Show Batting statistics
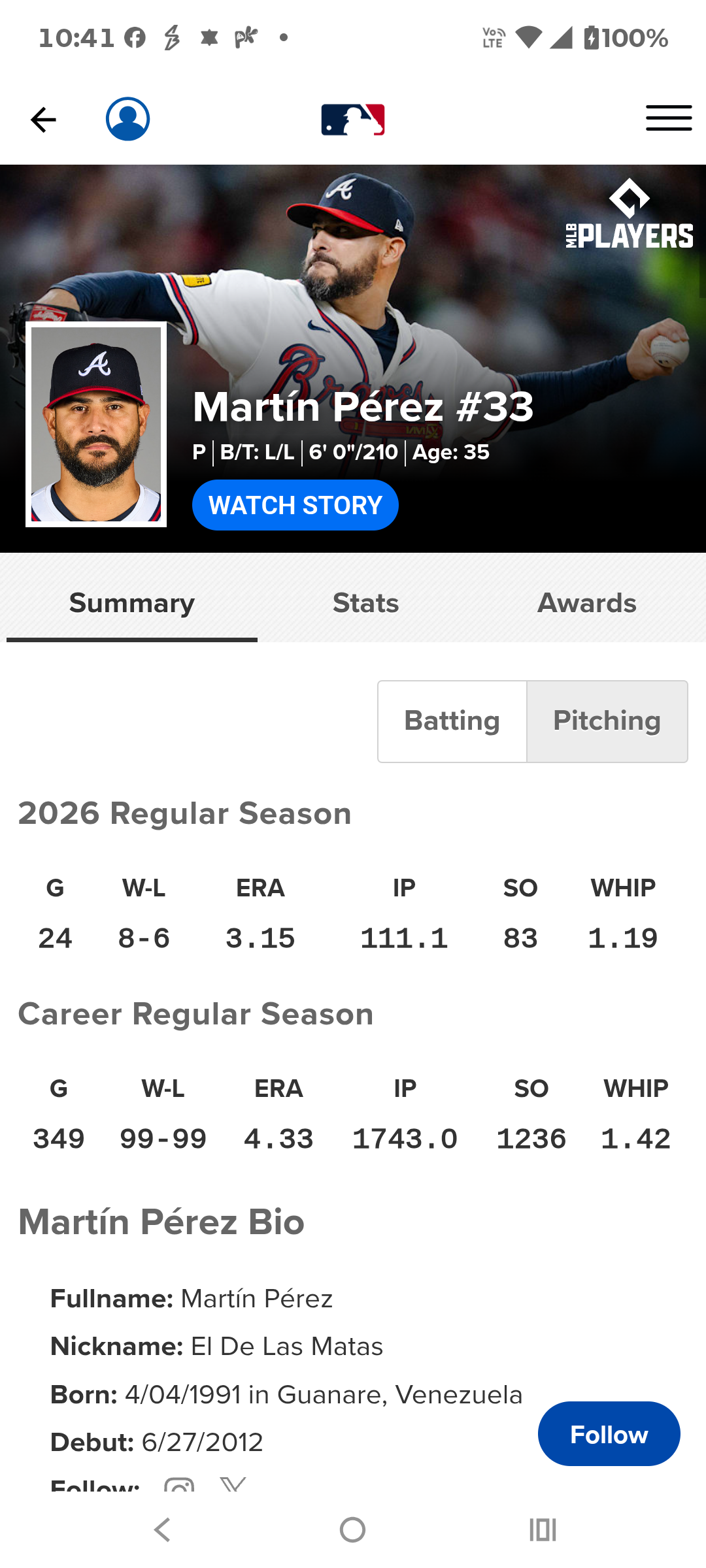Screen dimensions: 706x1568 [x=452, y=721]
